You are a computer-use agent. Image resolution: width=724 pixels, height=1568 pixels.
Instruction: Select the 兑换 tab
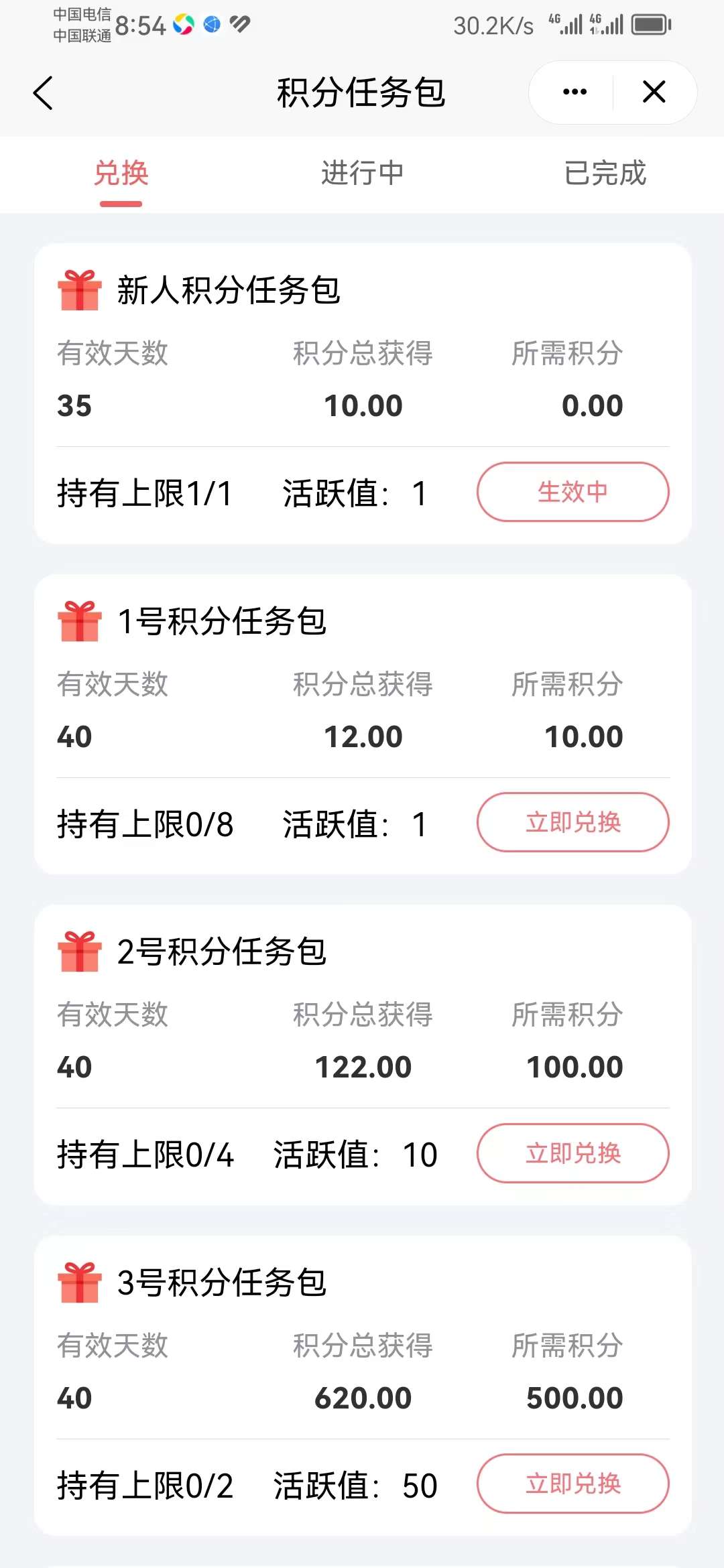tap(121, 174)
